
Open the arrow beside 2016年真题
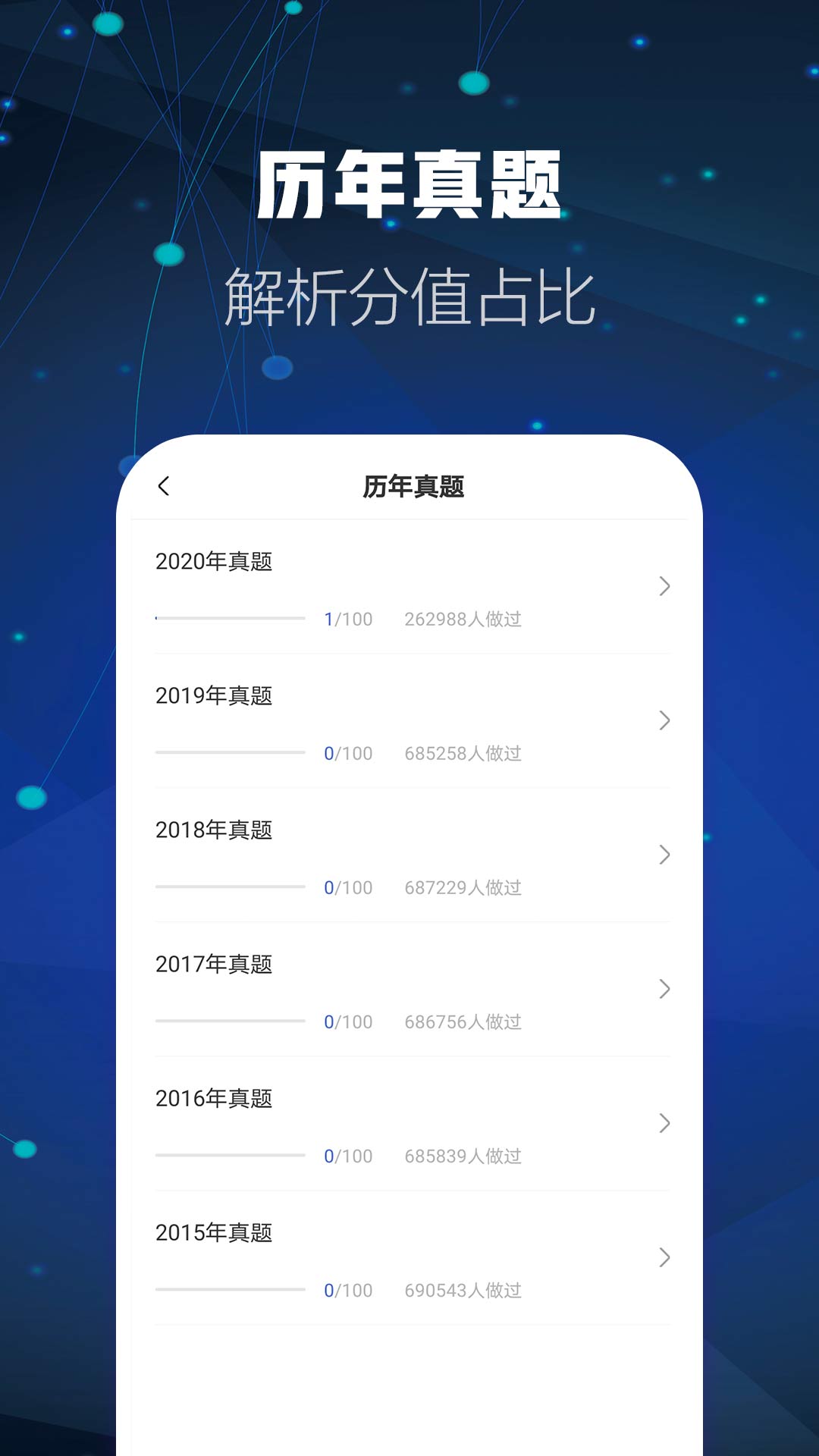coord(664,1123)
